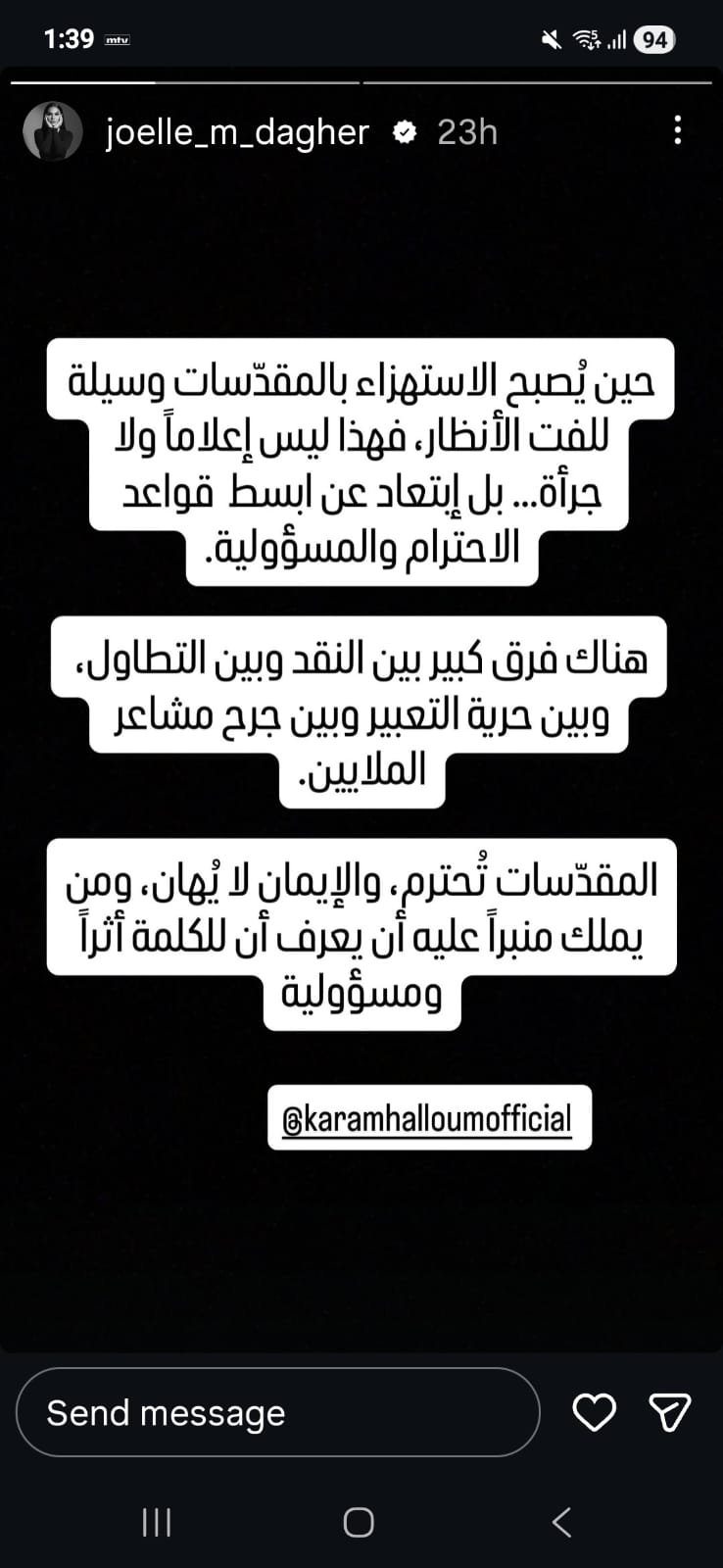Open the story overflow menu

[677, 130]
